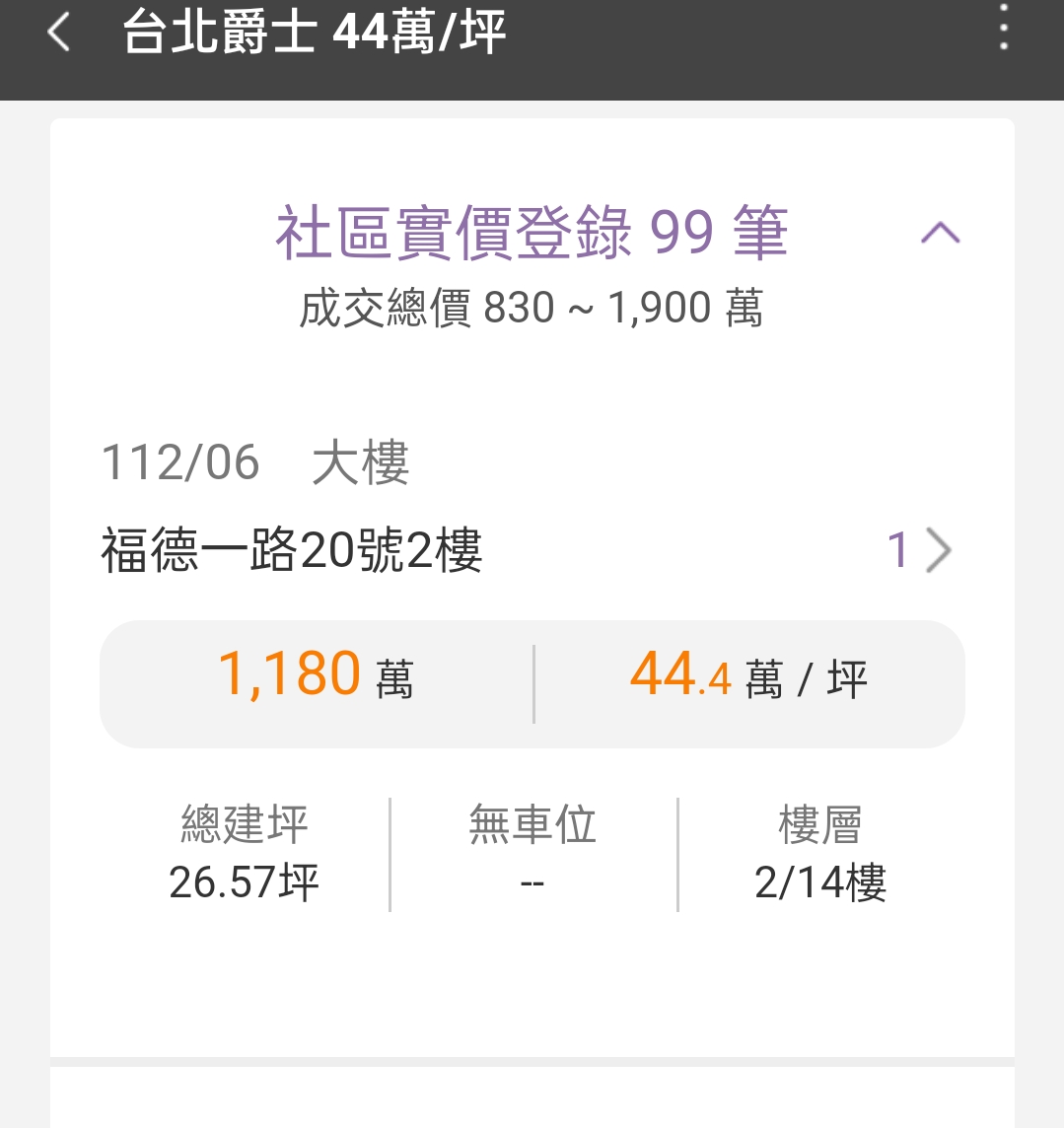Collapse the 社區實價登錄 99 筆 section
Viewport: 1064px width, 1128px height.
(x=940, y=234)
